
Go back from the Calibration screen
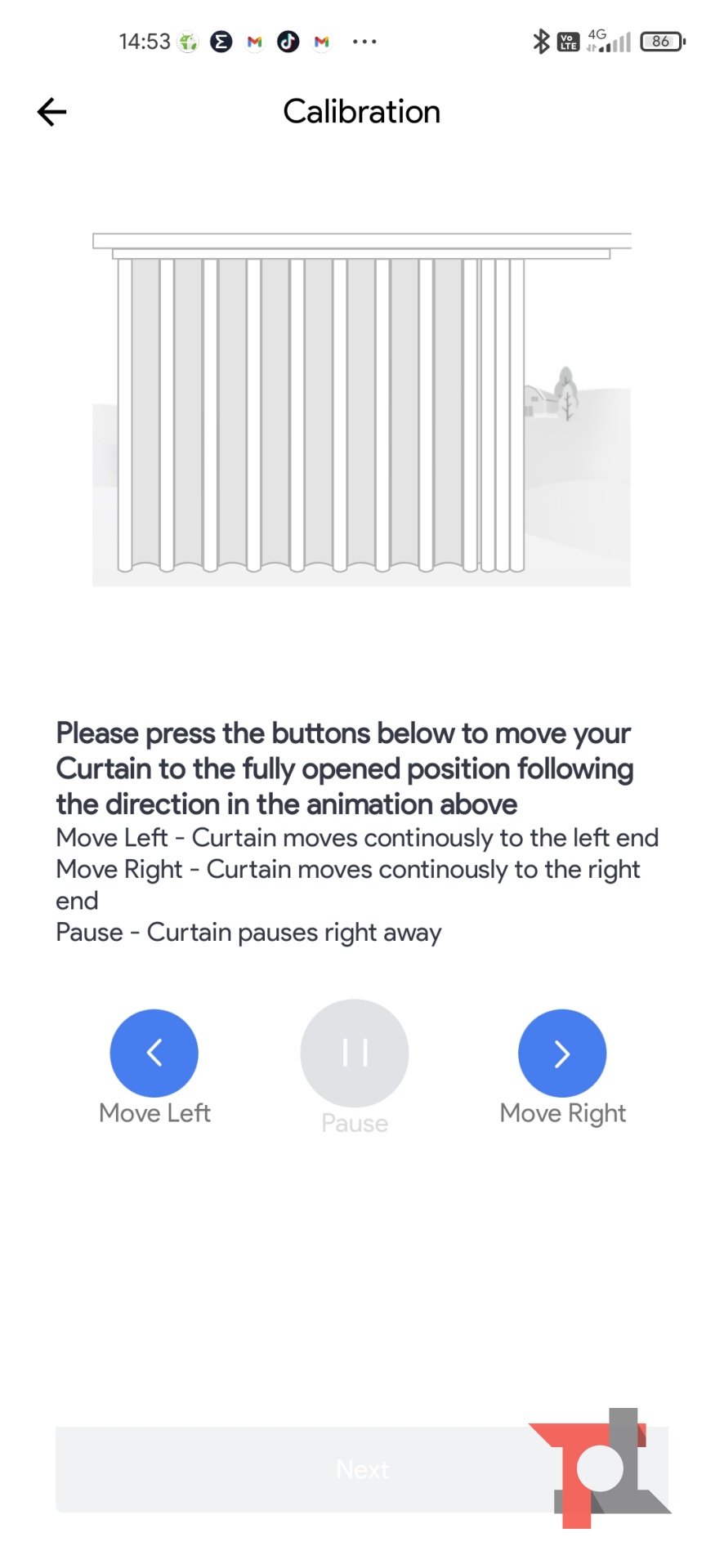[x=51, y=112]
